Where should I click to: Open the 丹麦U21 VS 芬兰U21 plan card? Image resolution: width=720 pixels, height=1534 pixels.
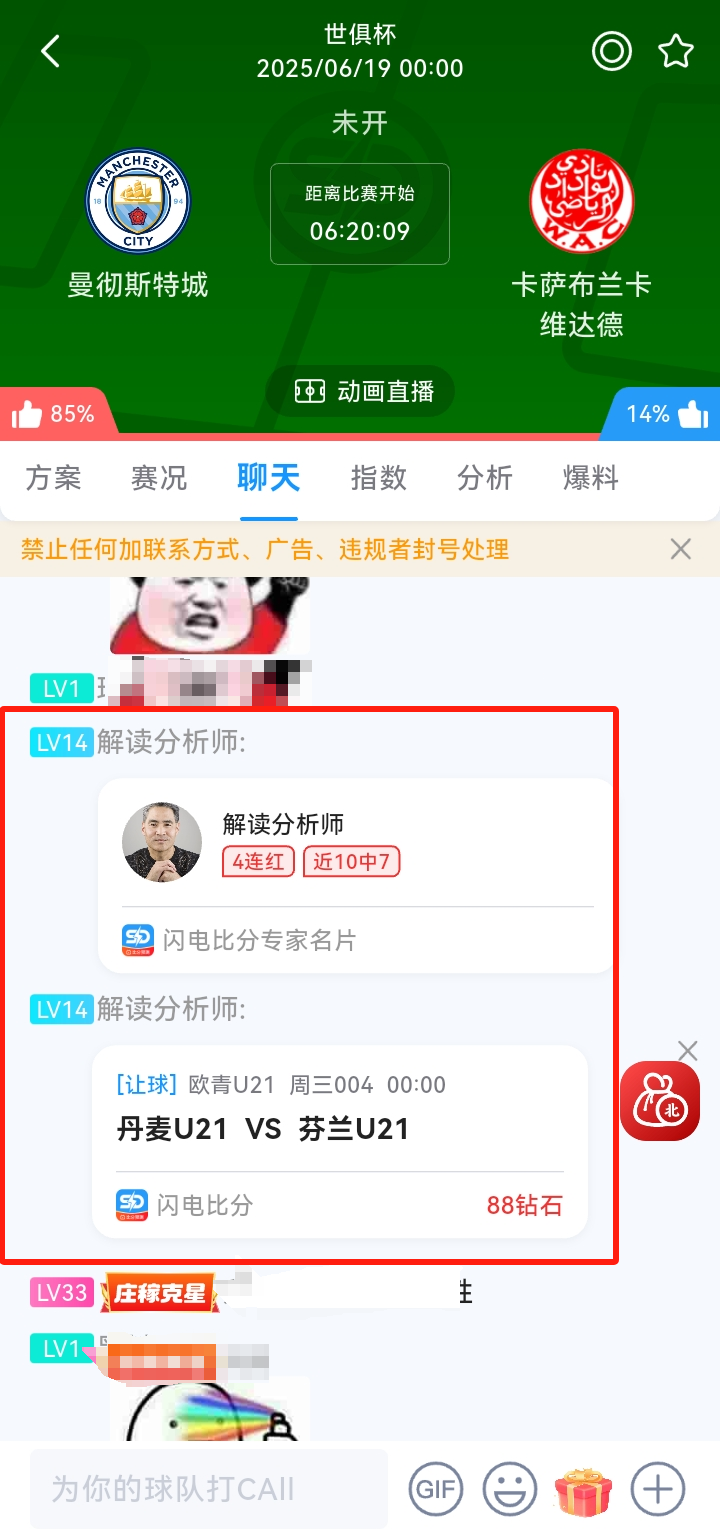click(340, 1140)
